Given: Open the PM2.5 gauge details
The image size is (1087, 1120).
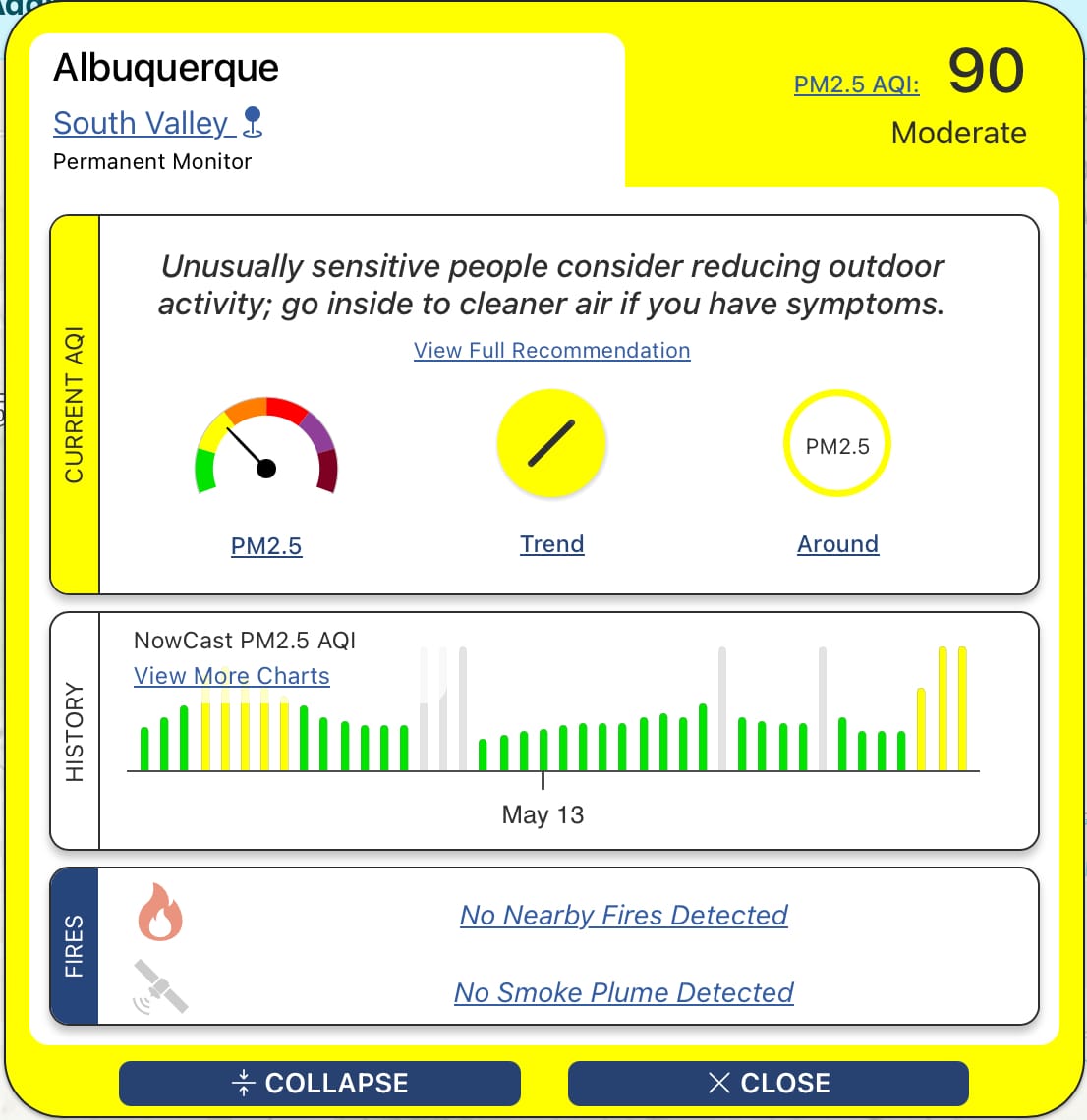Looking at the screenshot, I should [266, 546].
